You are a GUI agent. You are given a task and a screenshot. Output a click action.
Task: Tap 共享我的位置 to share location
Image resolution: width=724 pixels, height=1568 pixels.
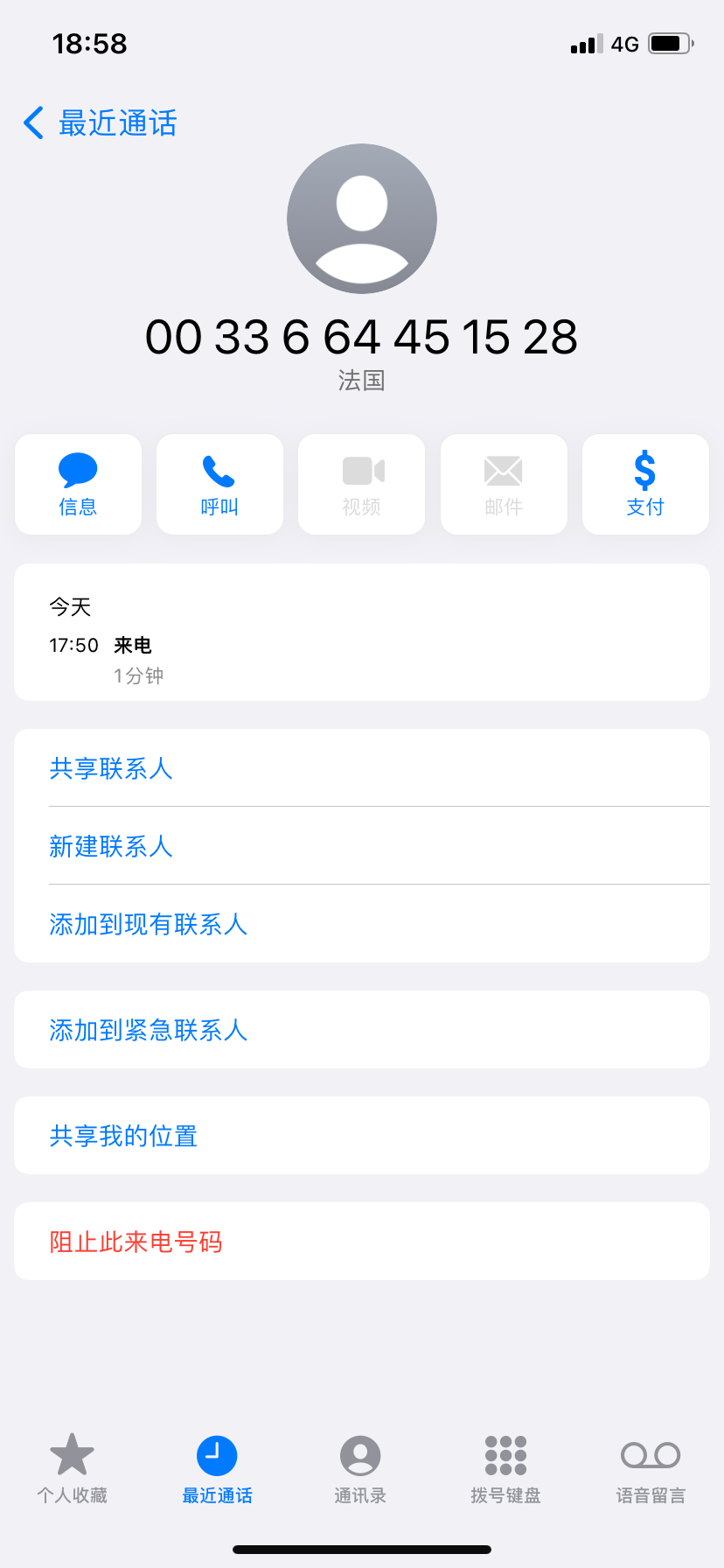pyautogui.click(x=123, y=1135)
